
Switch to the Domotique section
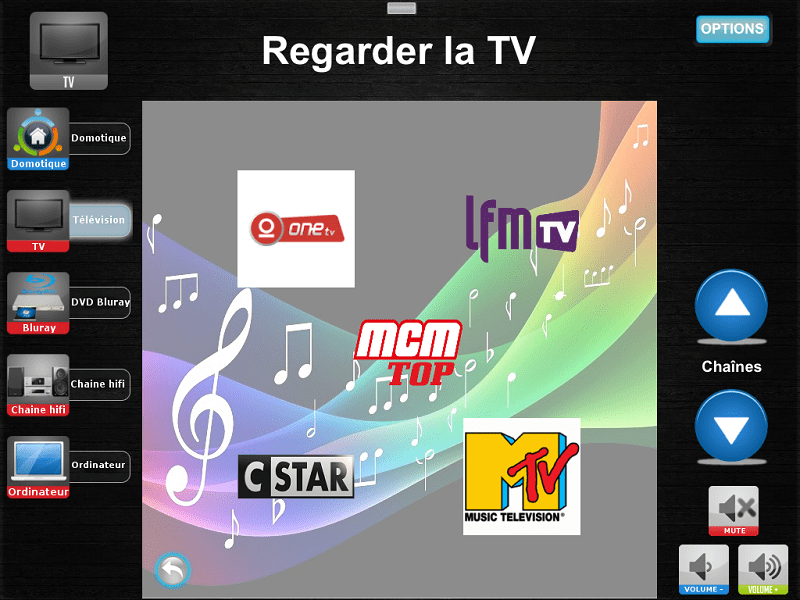pyautogui.click(x=70, y=138)
